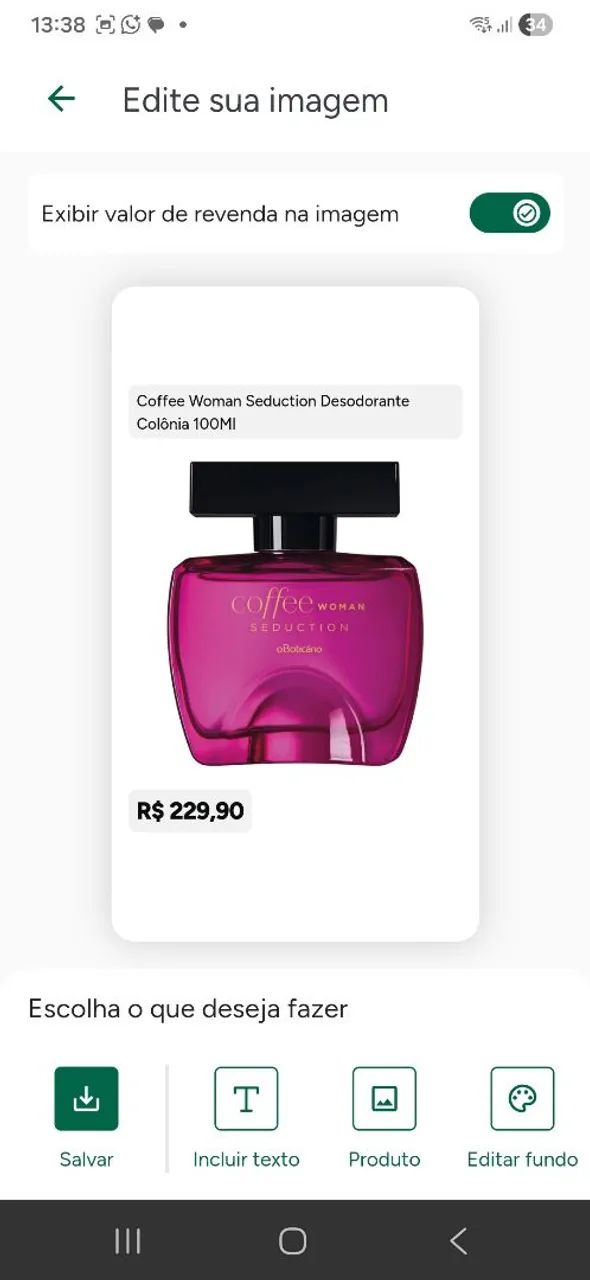590x1280 pixels.
Task: Choose Editar fundo palette button
Action: [522, 1099]
